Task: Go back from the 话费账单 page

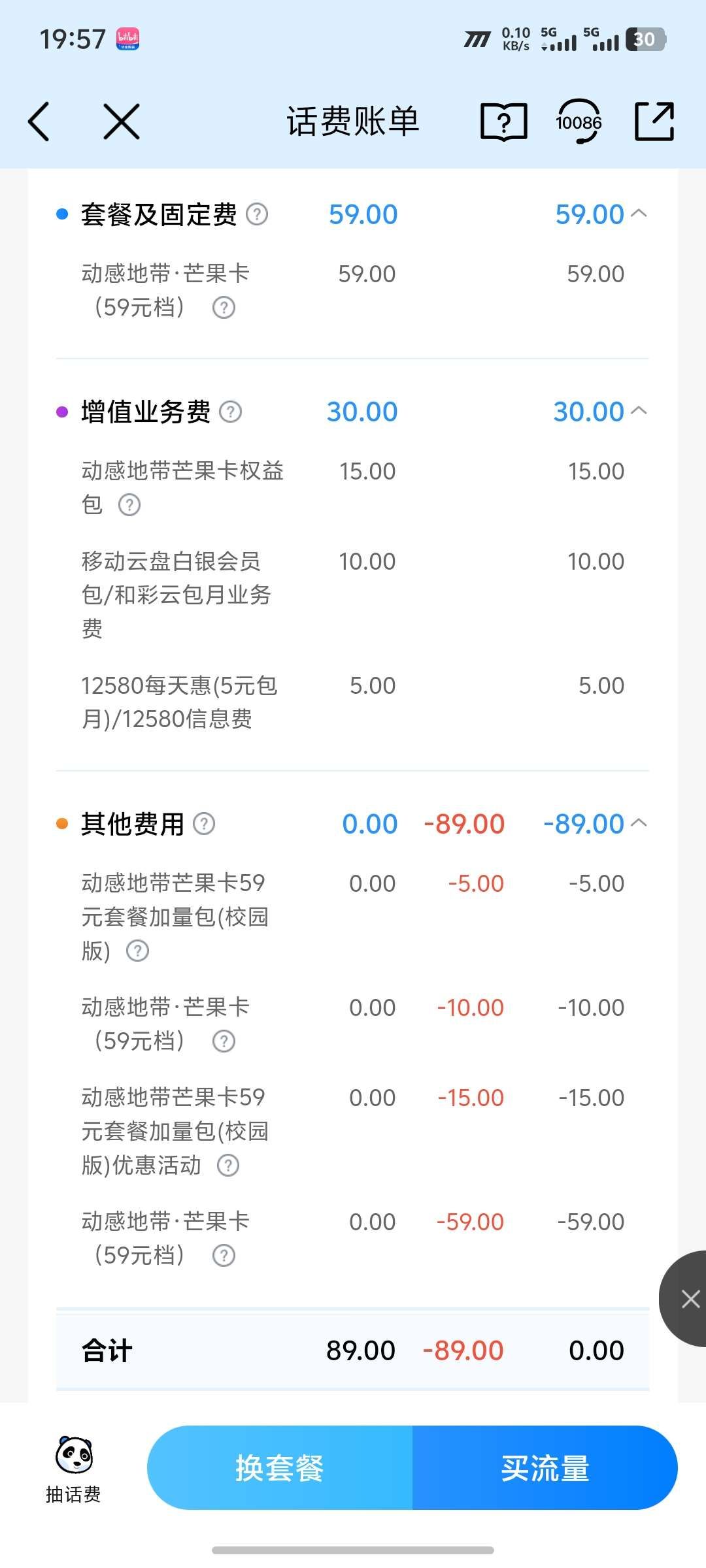Action: click(39, 122)
